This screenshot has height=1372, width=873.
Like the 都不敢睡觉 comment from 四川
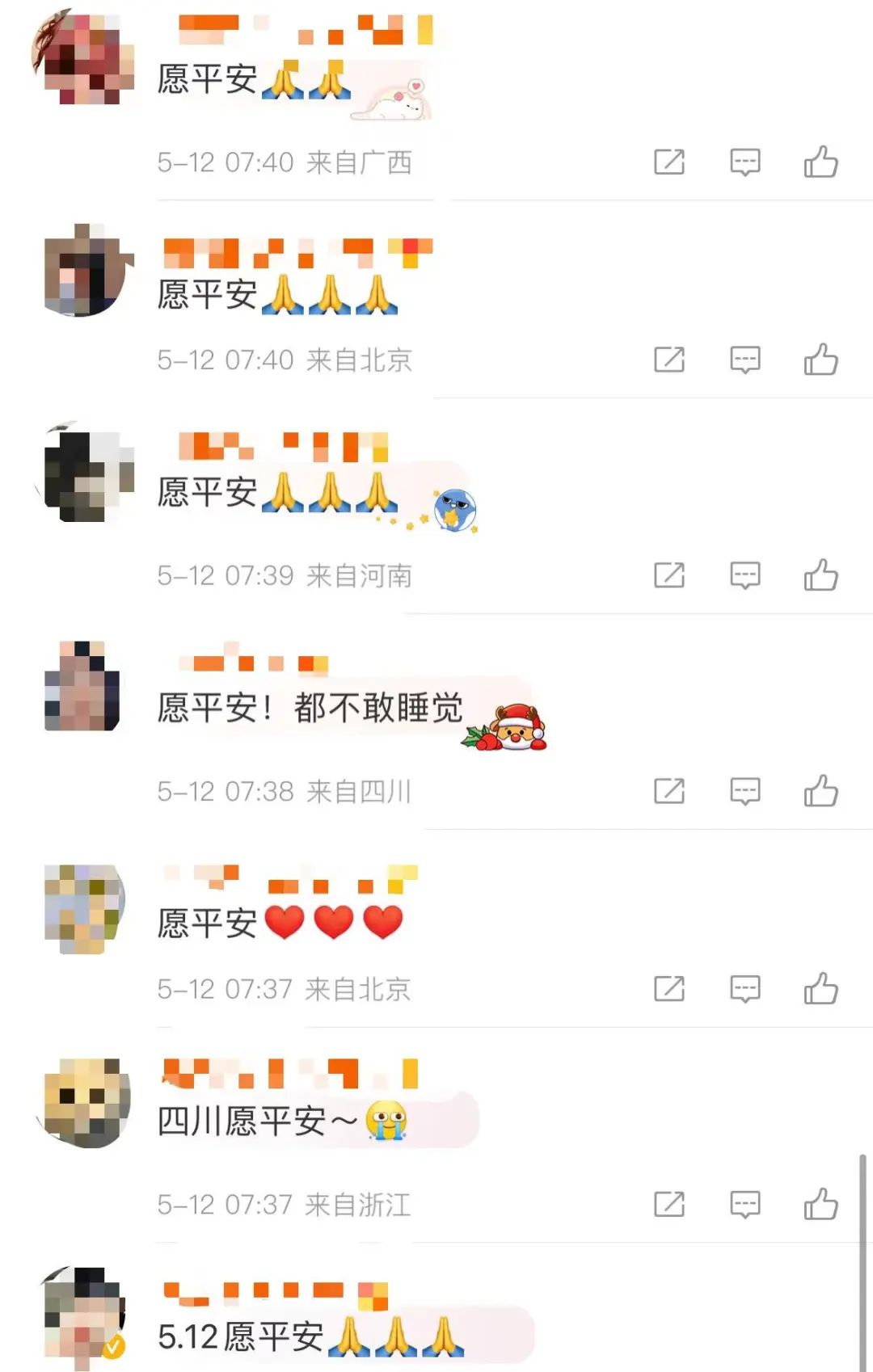click(820, 791)
